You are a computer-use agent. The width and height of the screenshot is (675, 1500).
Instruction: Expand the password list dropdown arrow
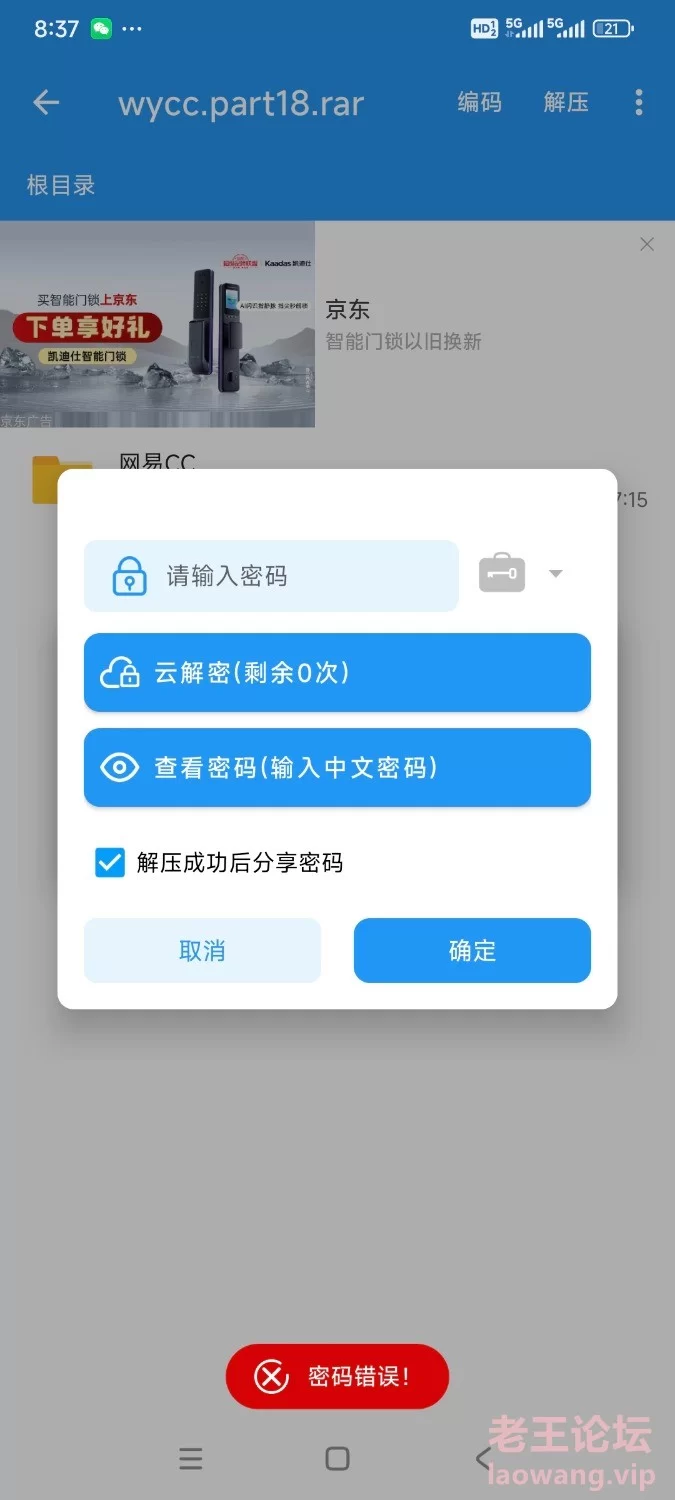click(x=556, y=574)
